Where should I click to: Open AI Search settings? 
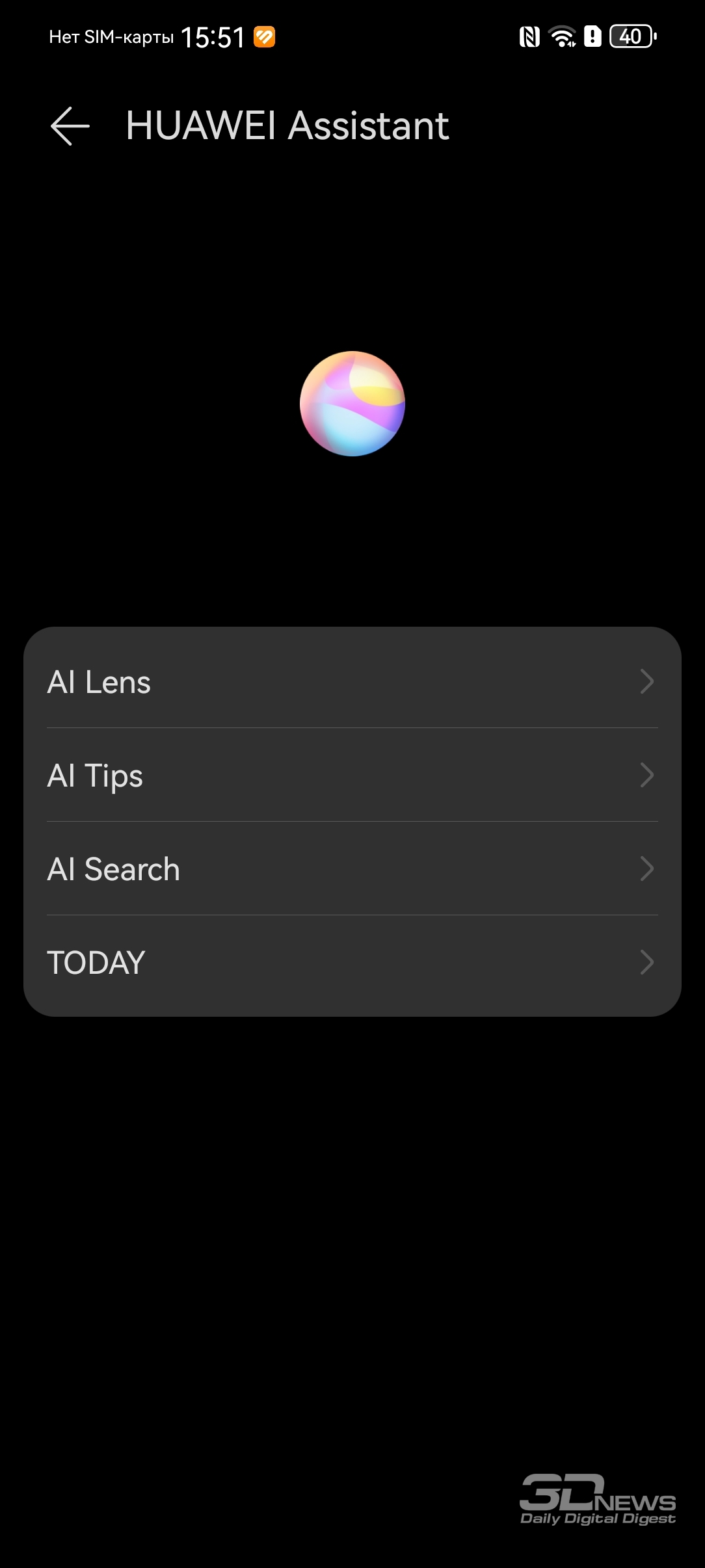pyautogui.click(x=352, y=869)
